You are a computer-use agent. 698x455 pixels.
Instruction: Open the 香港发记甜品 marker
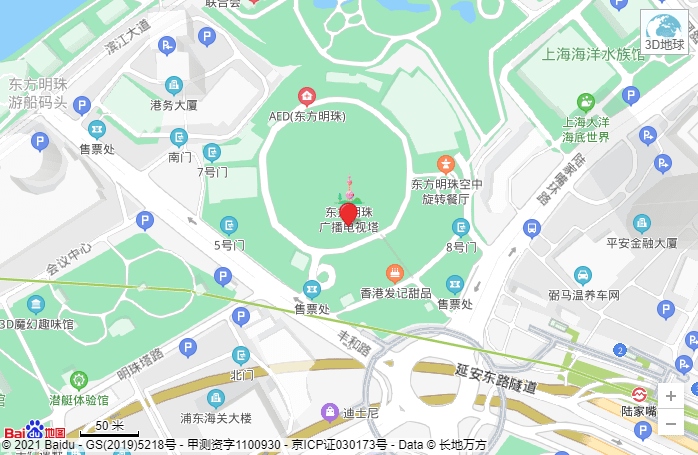[396, 273]
